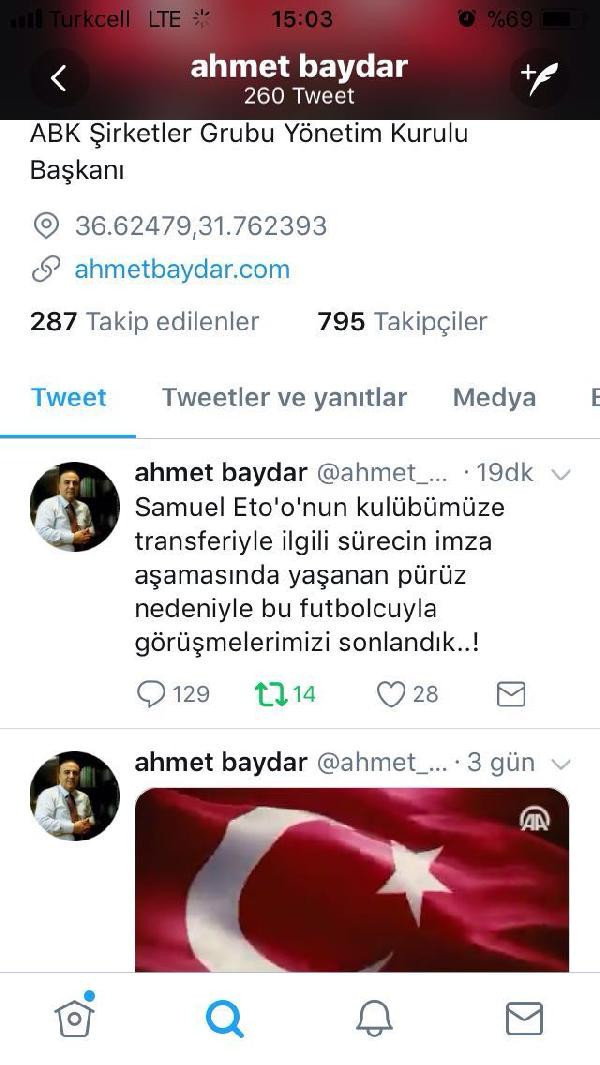Switch to Tweetler ve yanıtlar tab
Screen dimensions: 600x1065
[284, 397]
